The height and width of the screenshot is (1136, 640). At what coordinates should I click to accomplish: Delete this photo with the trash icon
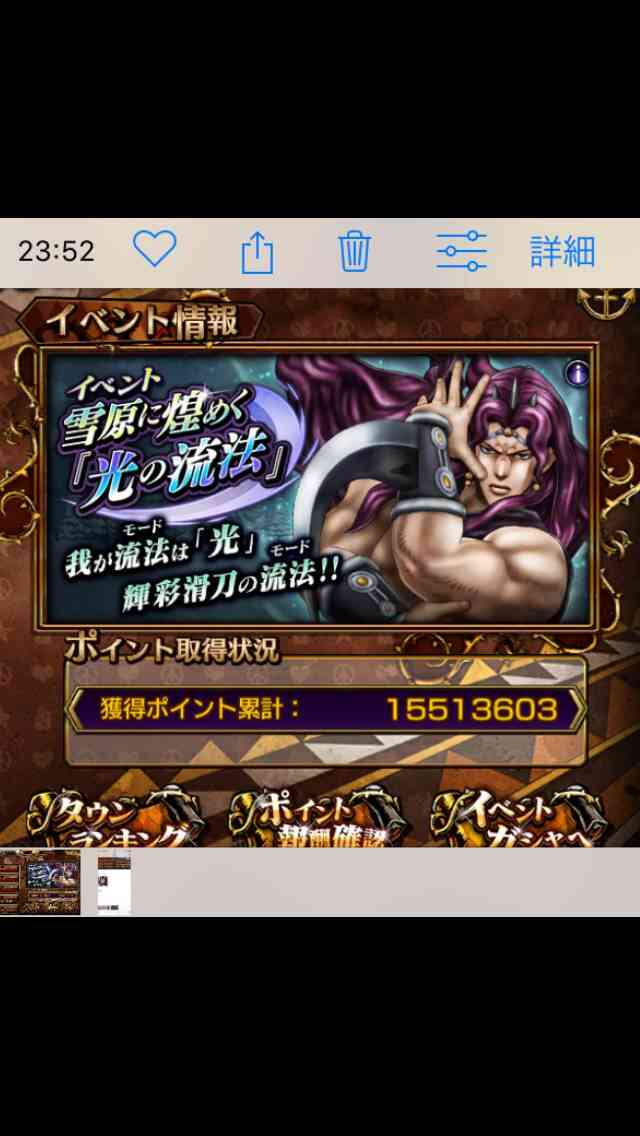tap(355, 252)
